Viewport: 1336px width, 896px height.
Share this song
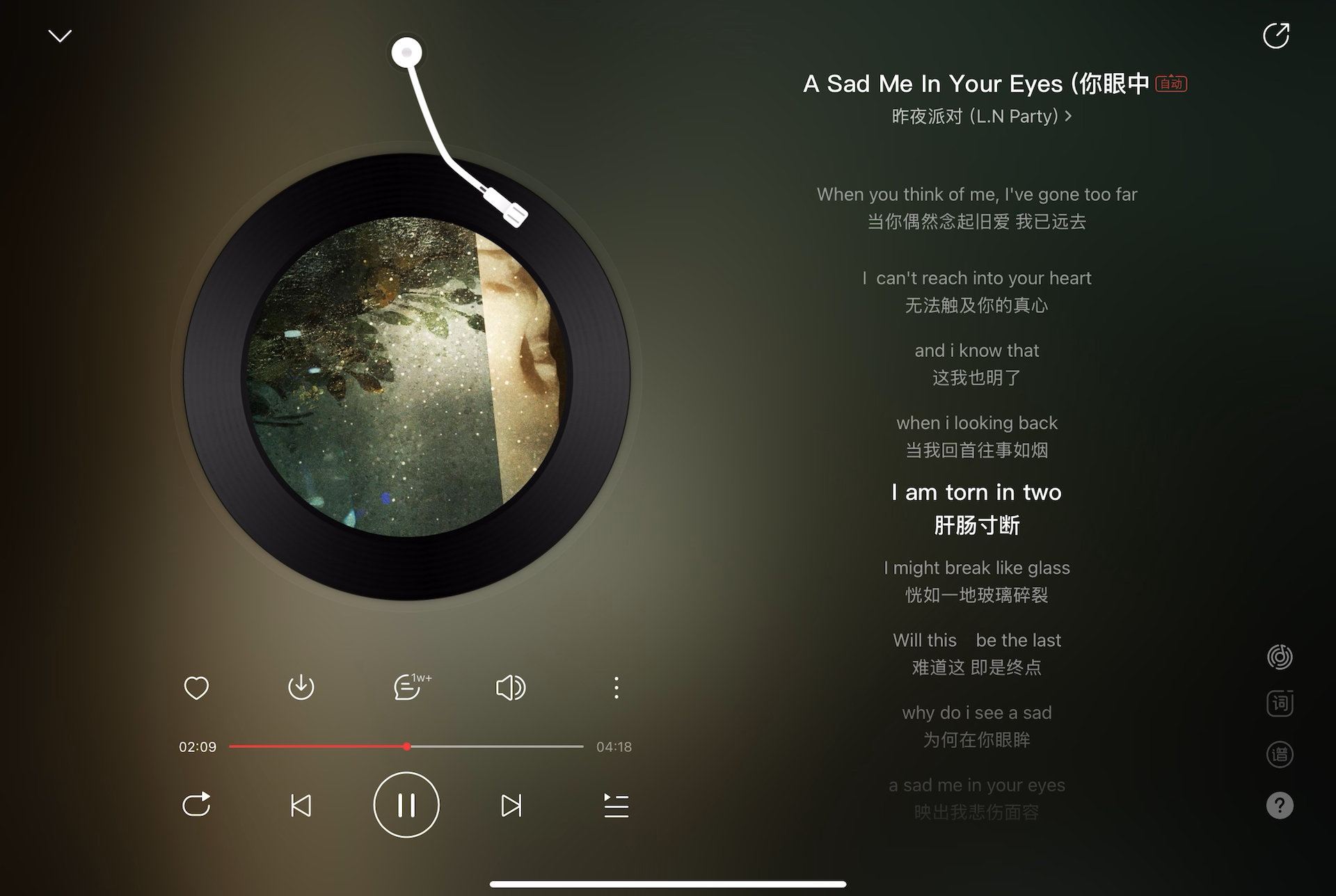coord(1275,35)
